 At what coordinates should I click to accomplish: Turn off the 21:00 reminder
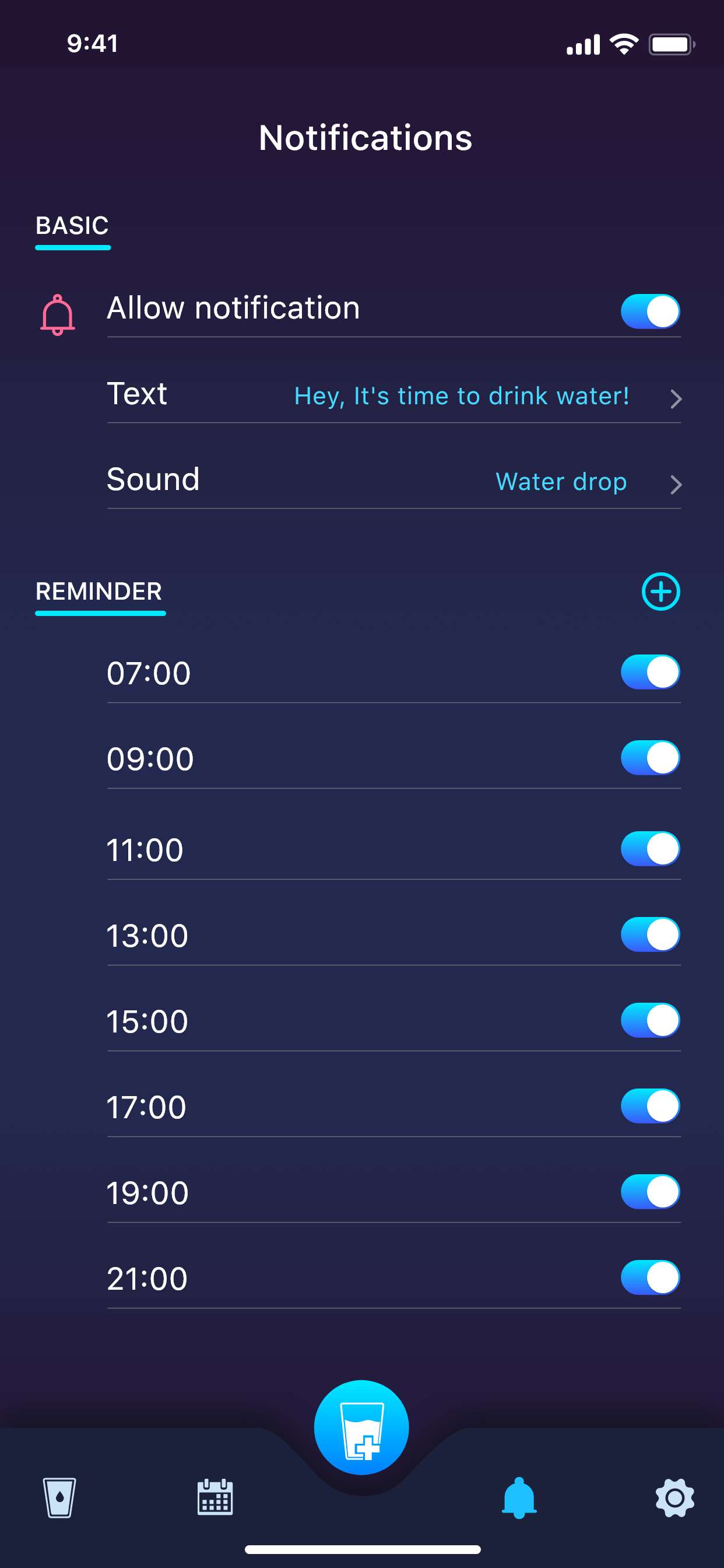(x=650, y=1277)
